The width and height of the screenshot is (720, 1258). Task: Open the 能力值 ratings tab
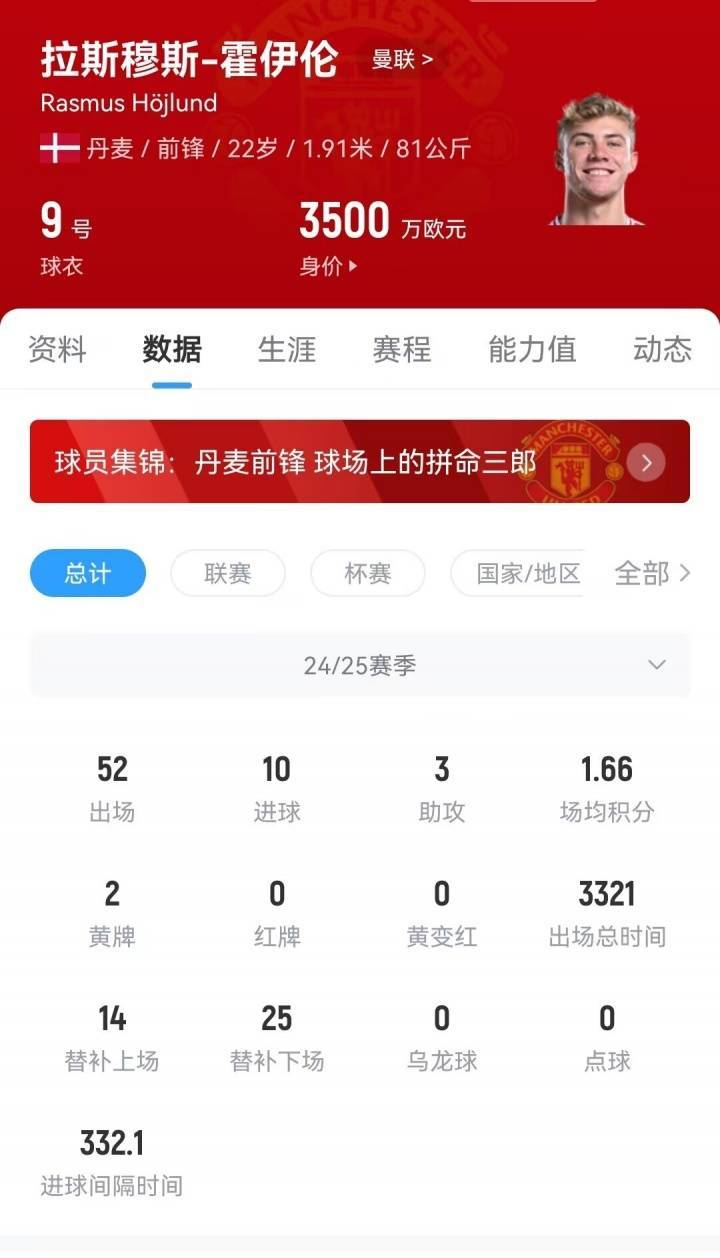click(532, 351)
